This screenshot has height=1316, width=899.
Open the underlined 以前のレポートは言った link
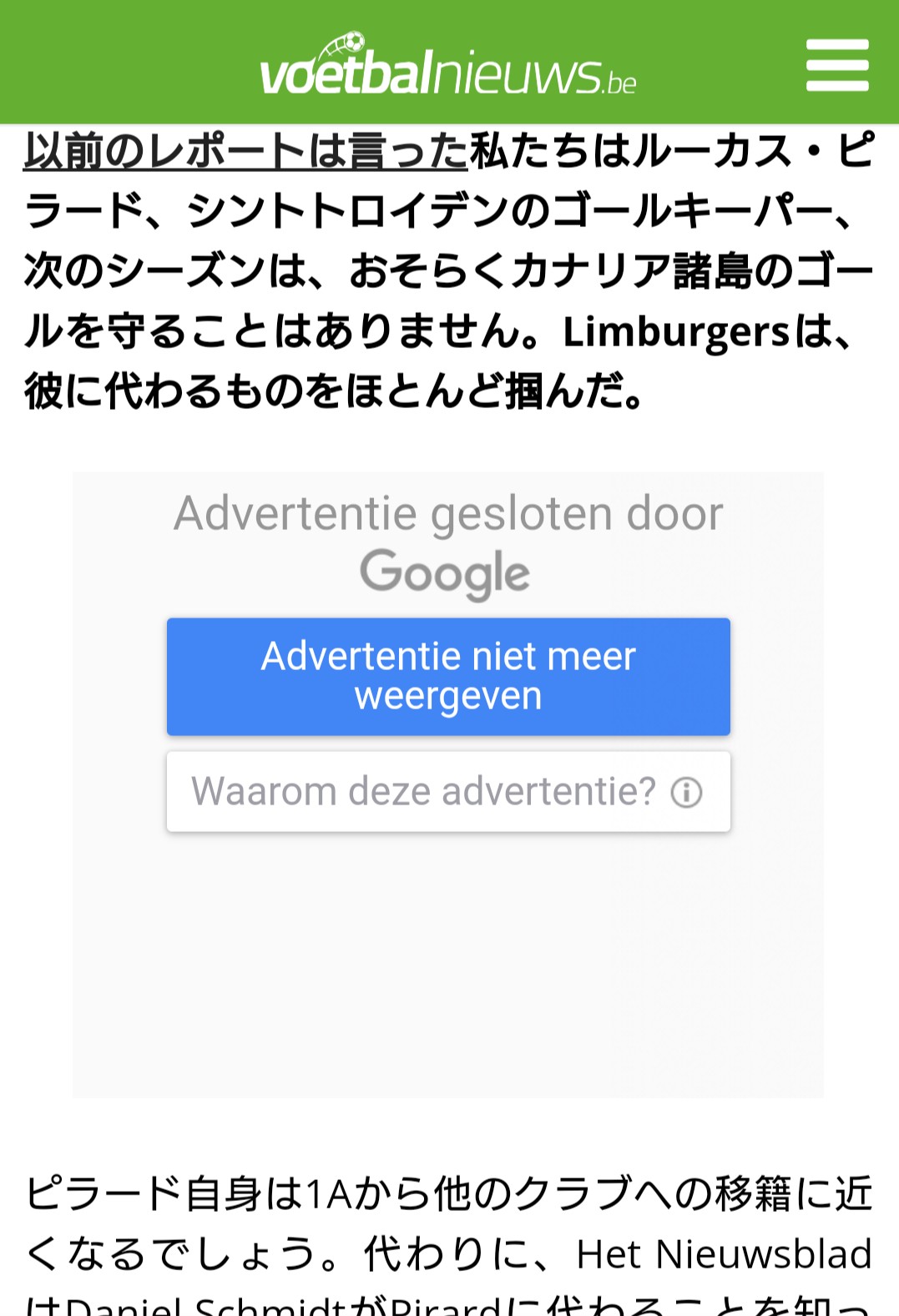tap(245, 152)
